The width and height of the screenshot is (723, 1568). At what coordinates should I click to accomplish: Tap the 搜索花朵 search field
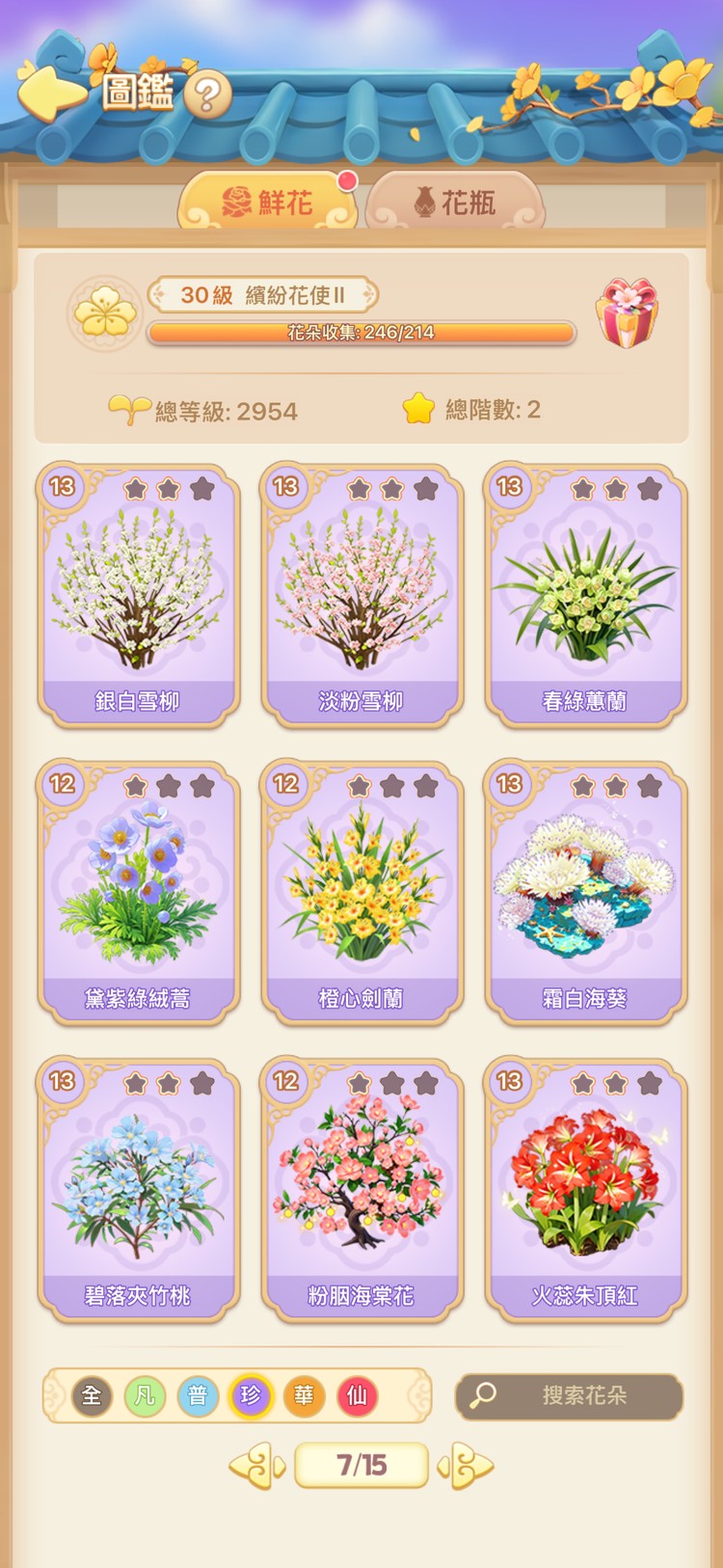tap(570, 1395)
